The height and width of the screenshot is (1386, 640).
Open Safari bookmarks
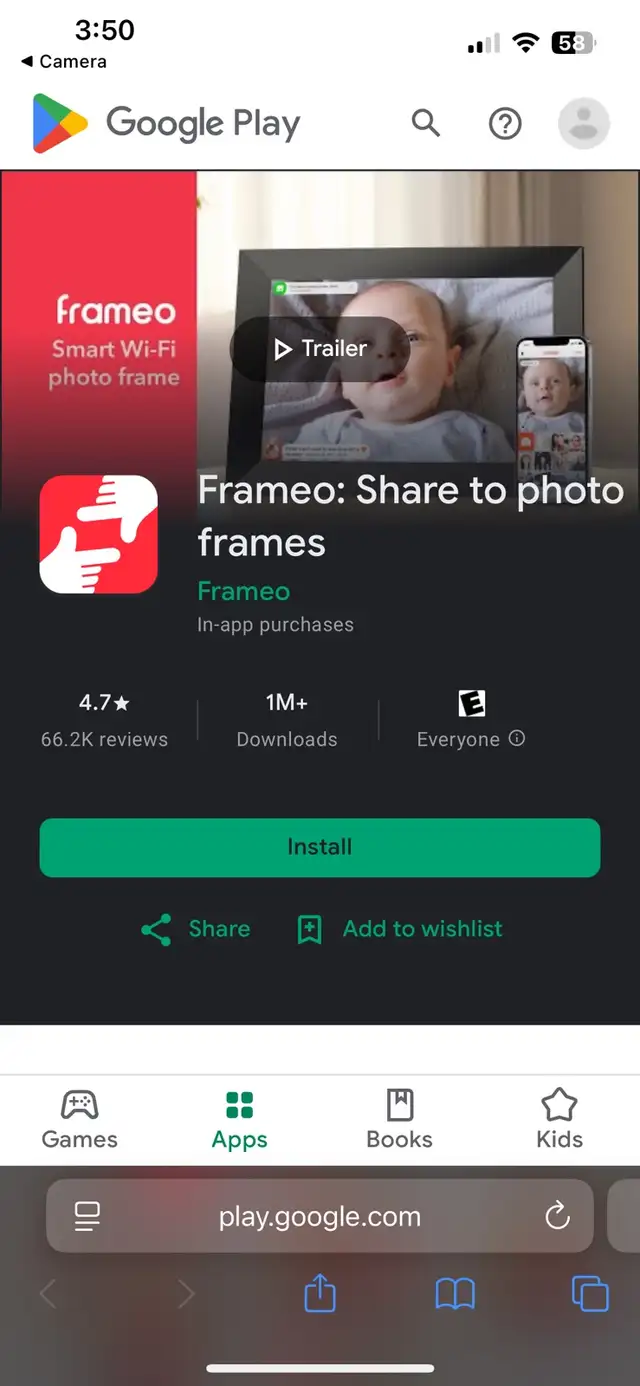click(455, 1296)
